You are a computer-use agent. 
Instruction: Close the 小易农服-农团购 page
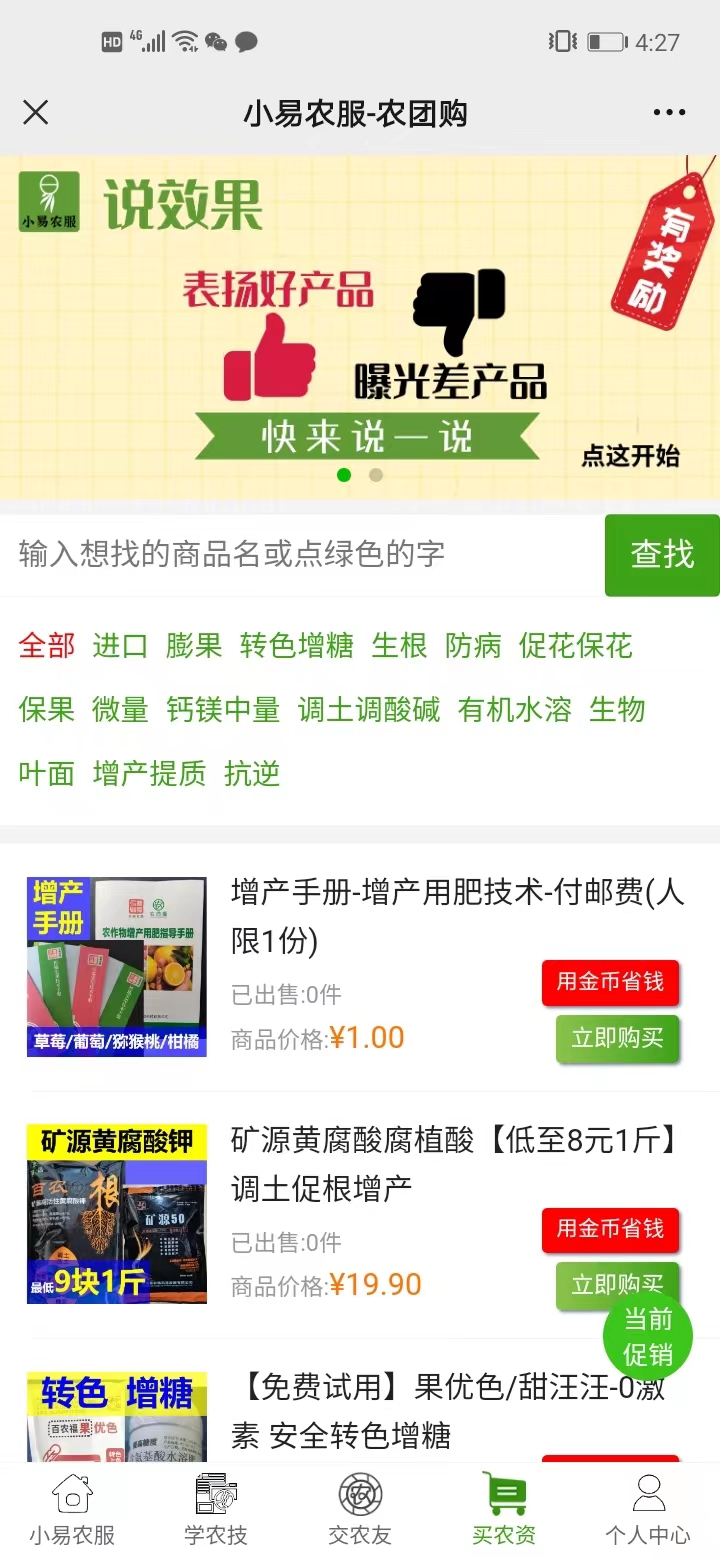tap(36, 112)
